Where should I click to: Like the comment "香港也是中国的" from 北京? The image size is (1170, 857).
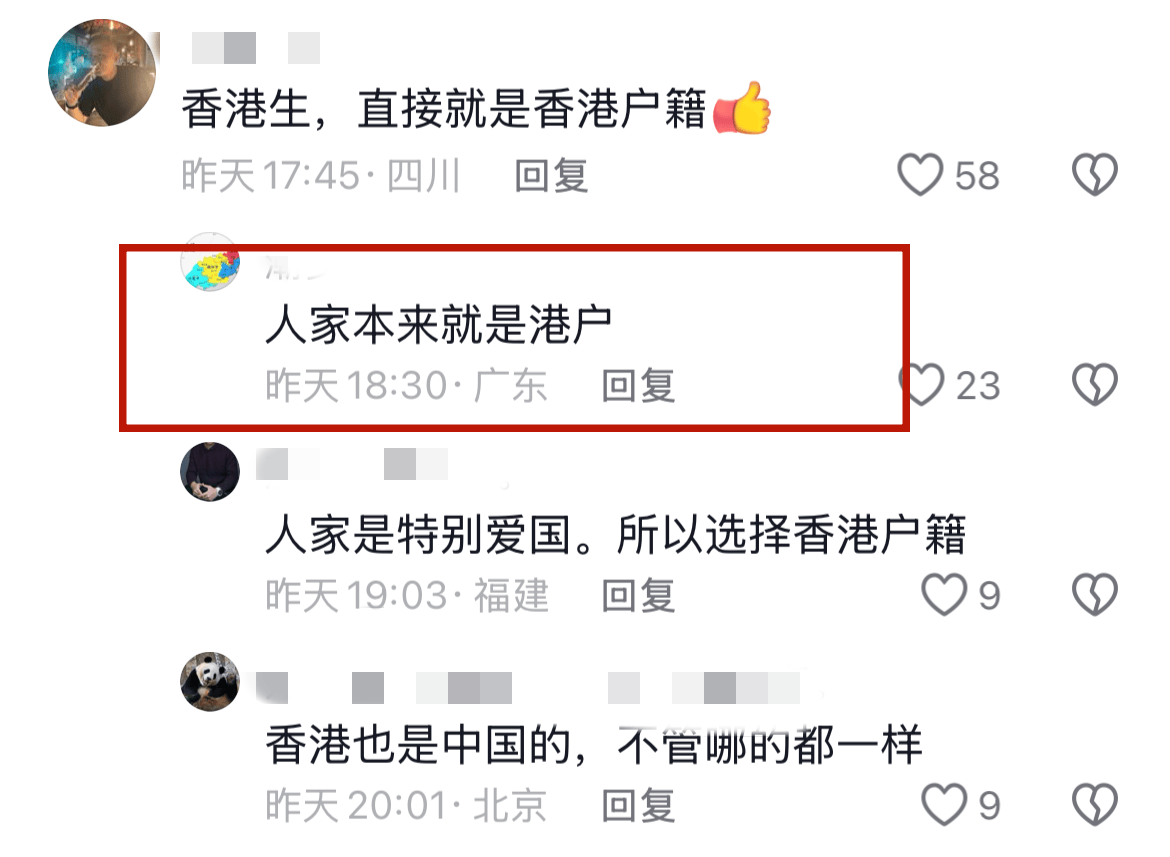pos(943,804)
